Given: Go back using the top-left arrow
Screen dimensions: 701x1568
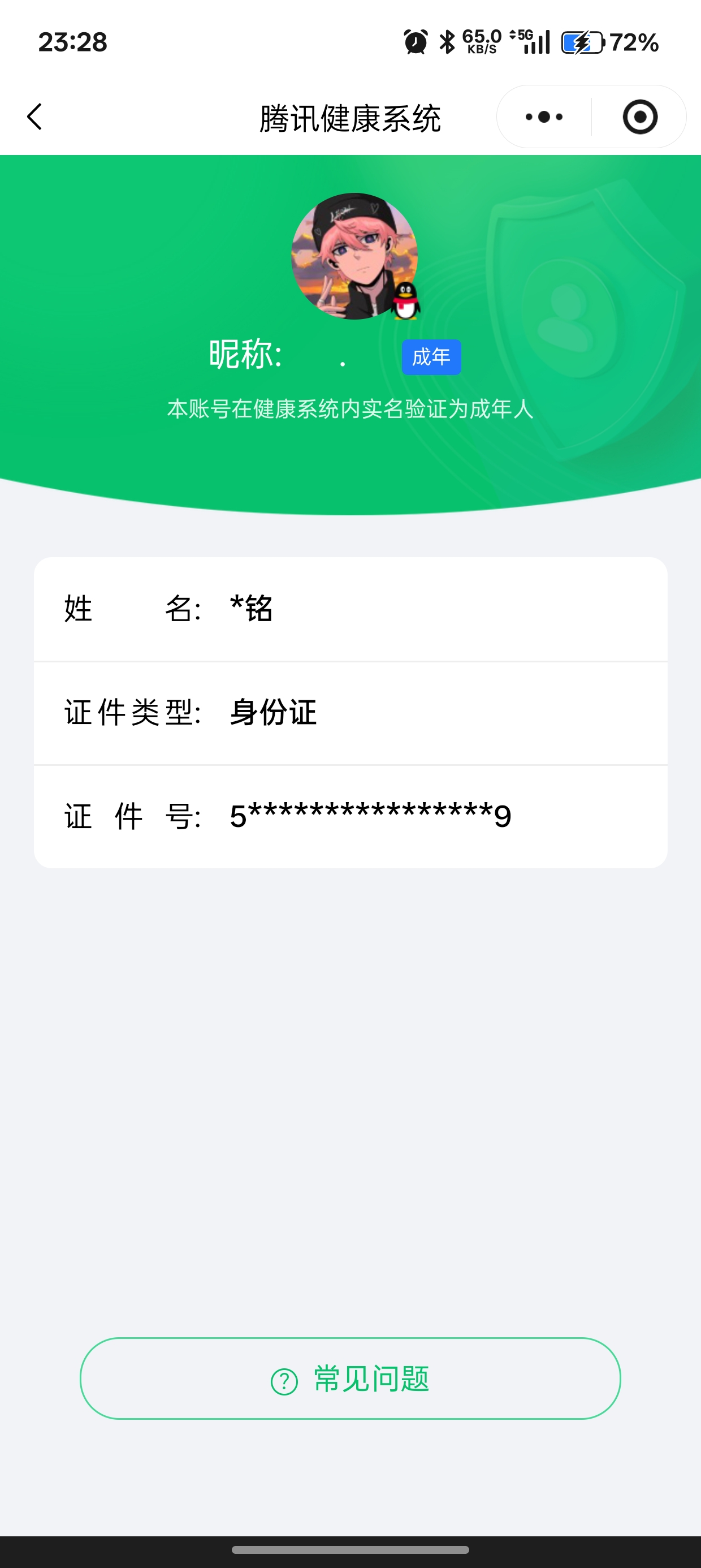Looking at the screenshot, I should click(x=34, y=117).
